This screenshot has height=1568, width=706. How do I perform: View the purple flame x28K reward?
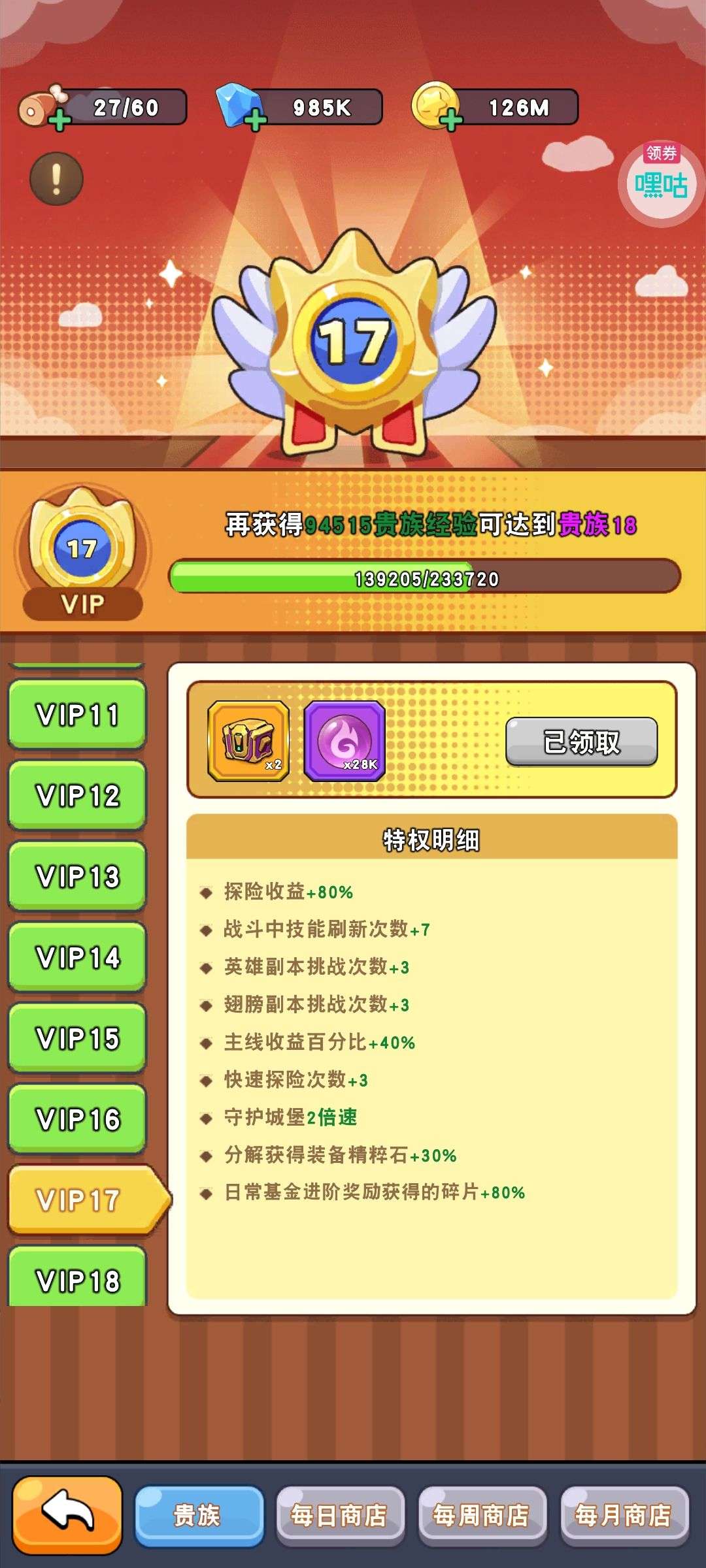[x=345, y=741]
